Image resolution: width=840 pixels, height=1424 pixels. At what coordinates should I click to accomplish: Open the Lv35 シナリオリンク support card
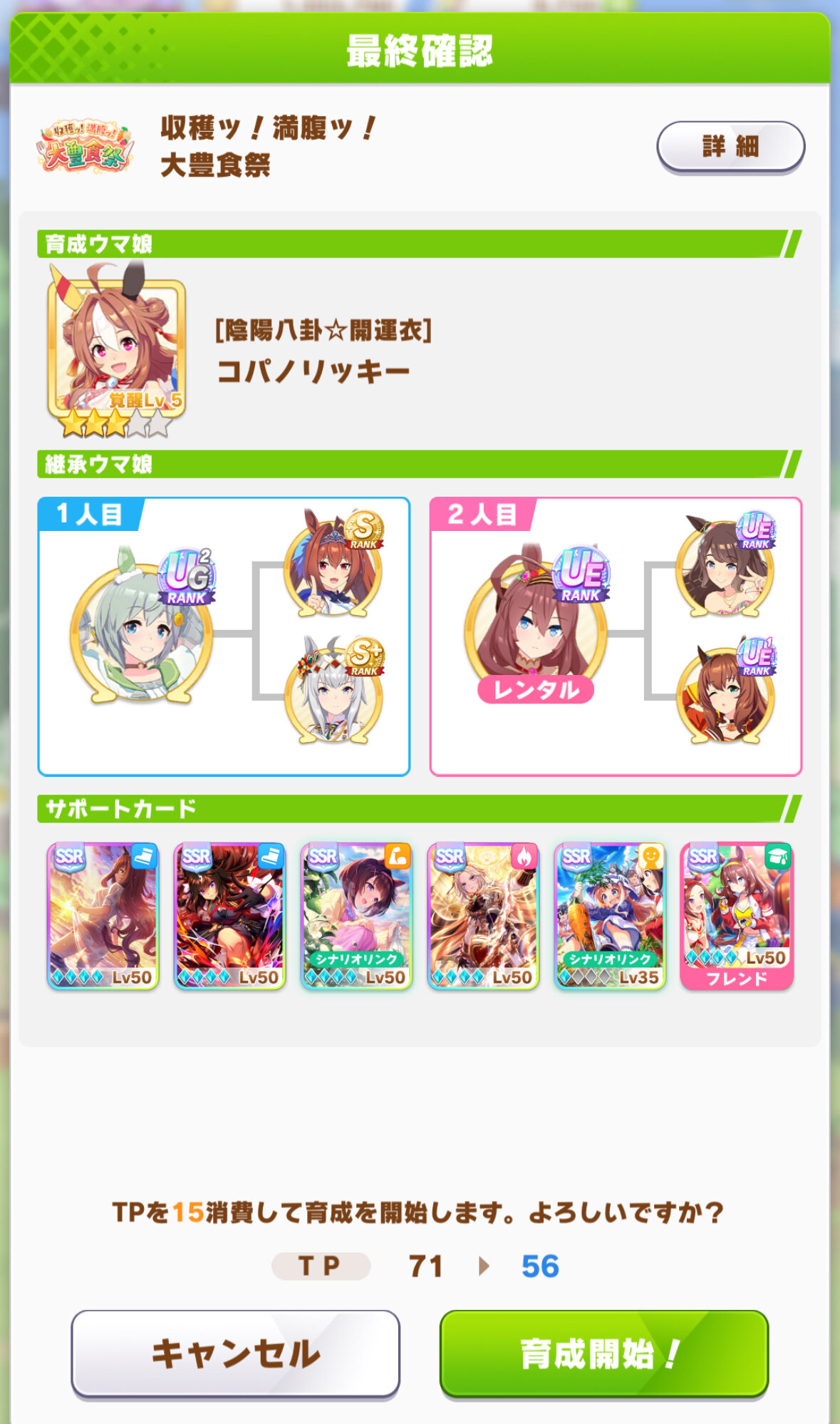(610, 917)
